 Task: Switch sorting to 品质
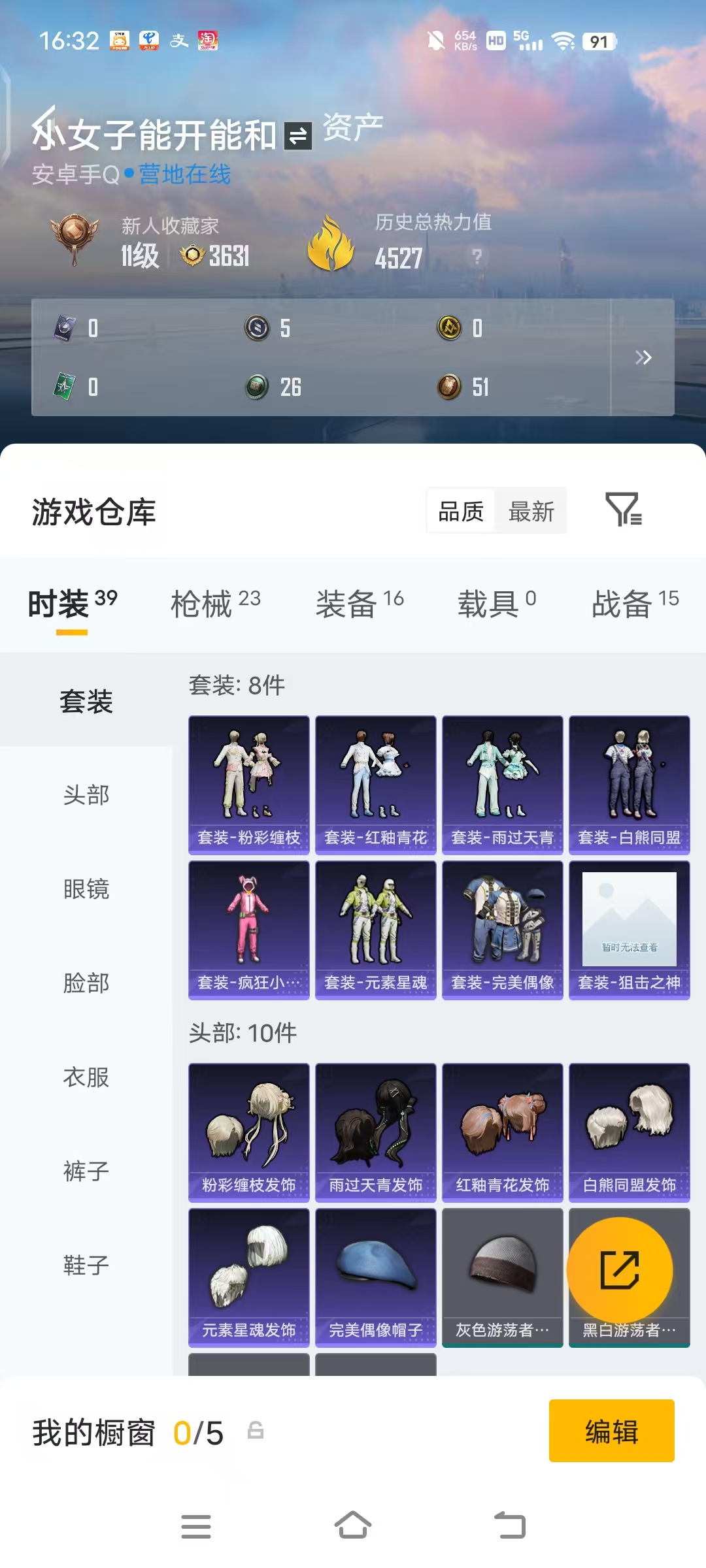click(x=460, y=512)
